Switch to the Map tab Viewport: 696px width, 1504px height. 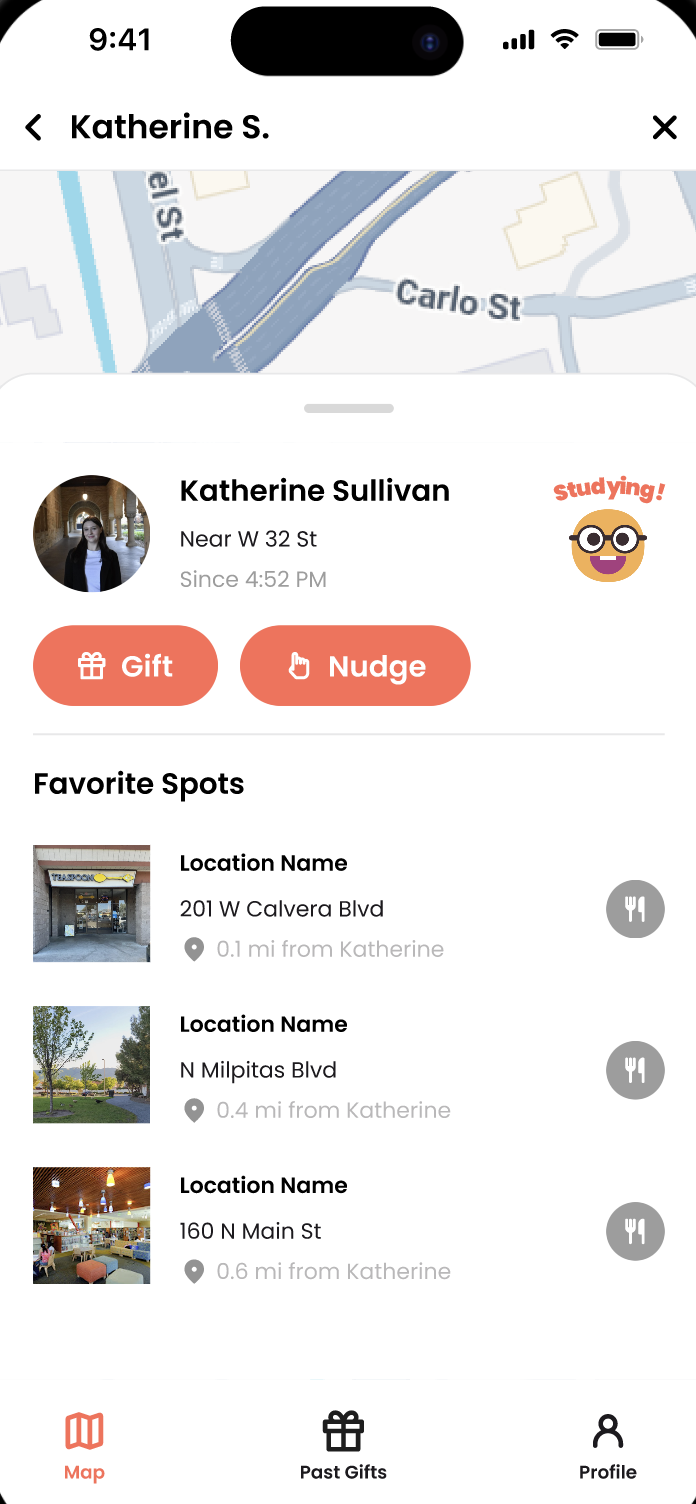pyautogui.click(x=84, y=1446)
